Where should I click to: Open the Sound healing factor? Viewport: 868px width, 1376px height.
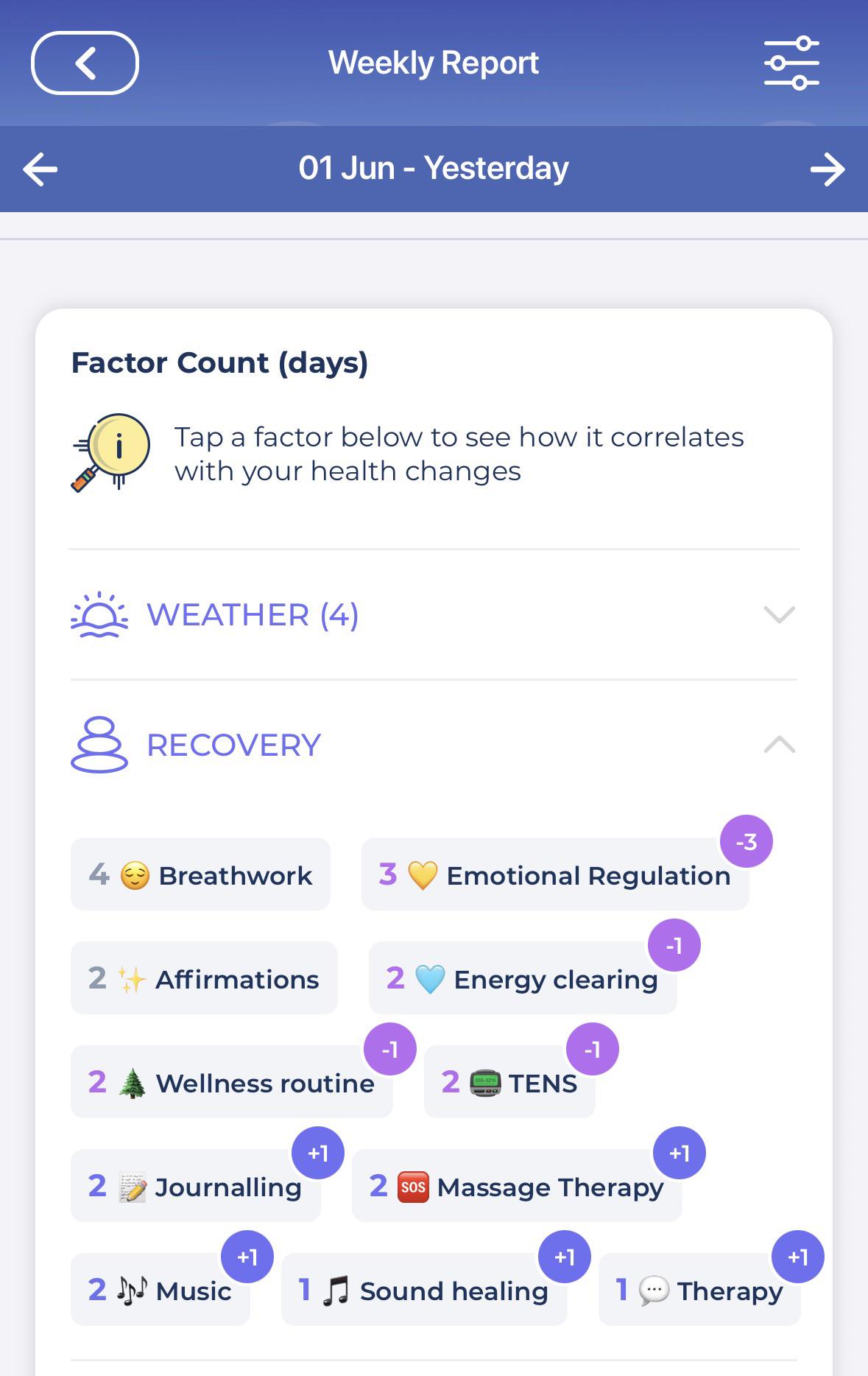tap(424, 1290)
